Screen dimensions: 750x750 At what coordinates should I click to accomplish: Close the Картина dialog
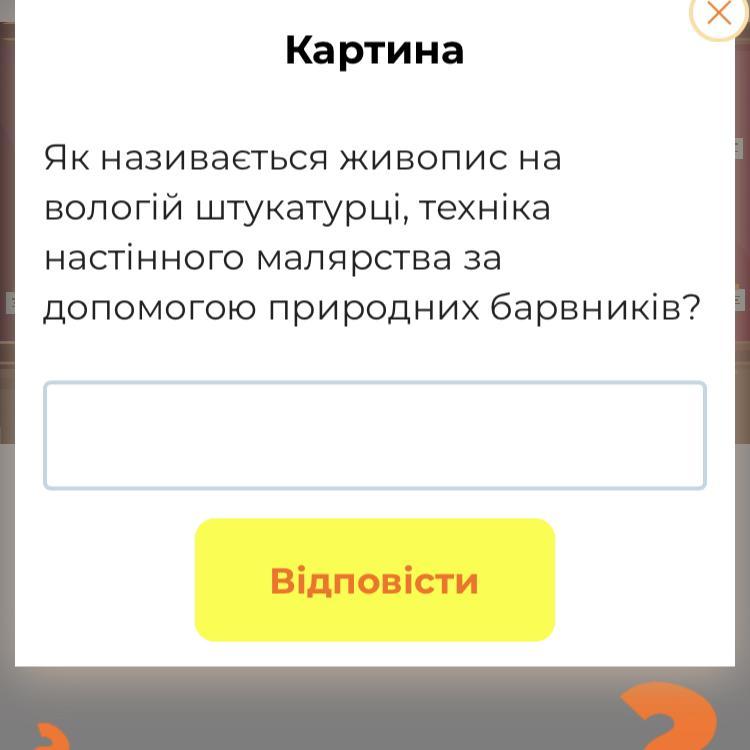pos(718,13)
